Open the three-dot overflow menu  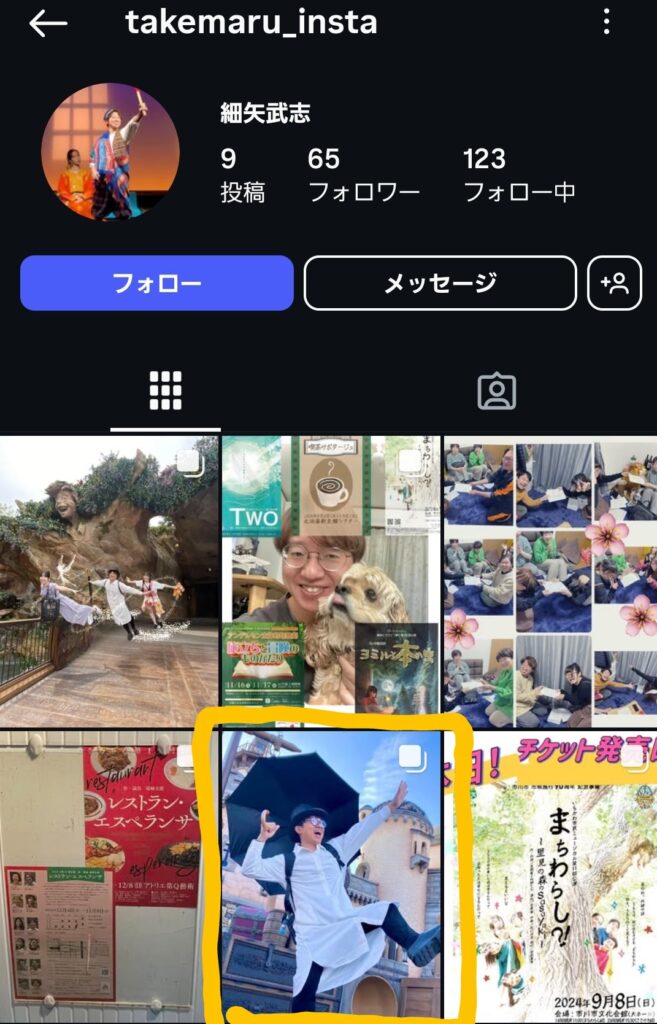(x=607, y=21)
